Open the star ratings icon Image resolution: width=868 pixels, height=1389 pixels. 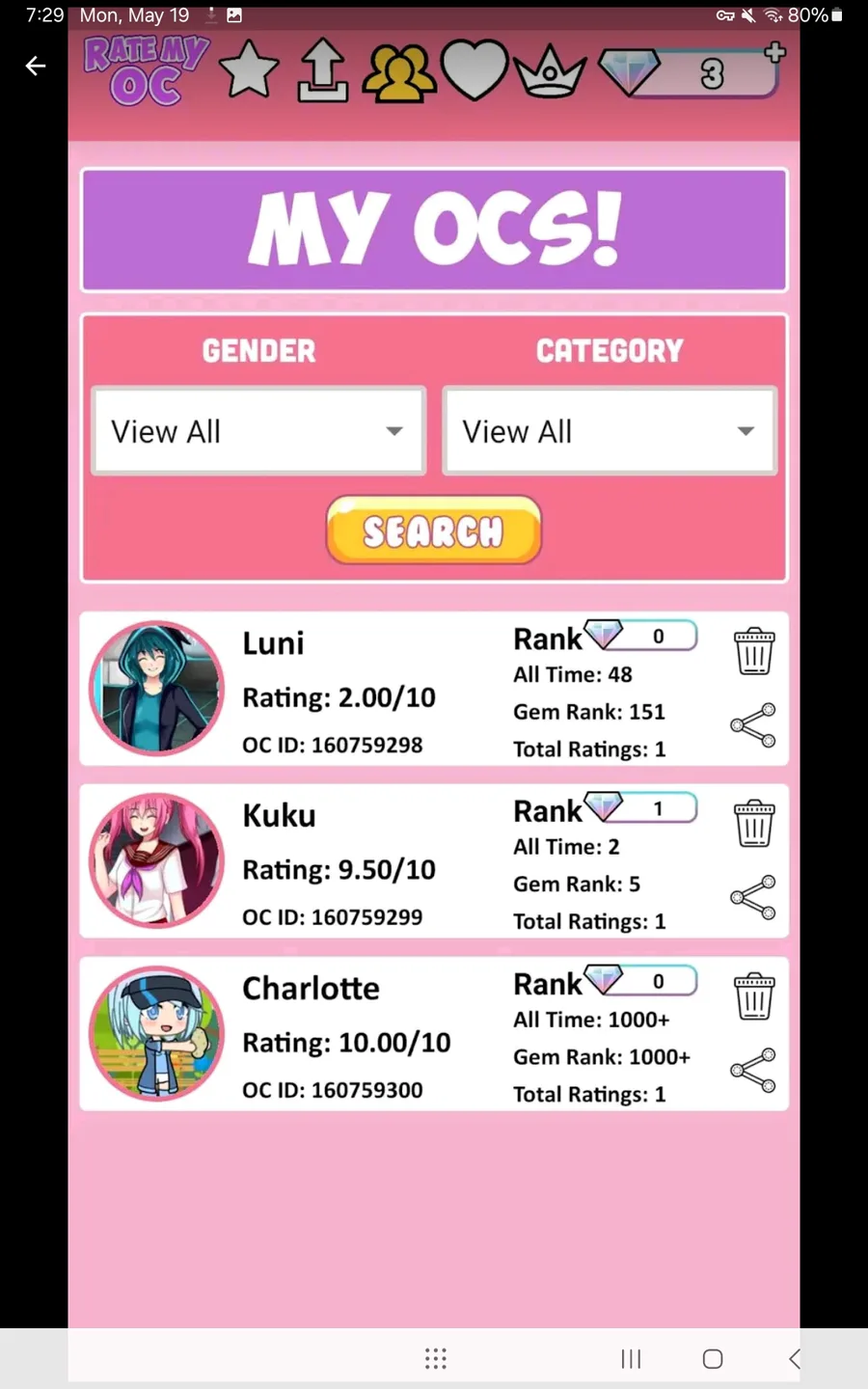[249, 69]
